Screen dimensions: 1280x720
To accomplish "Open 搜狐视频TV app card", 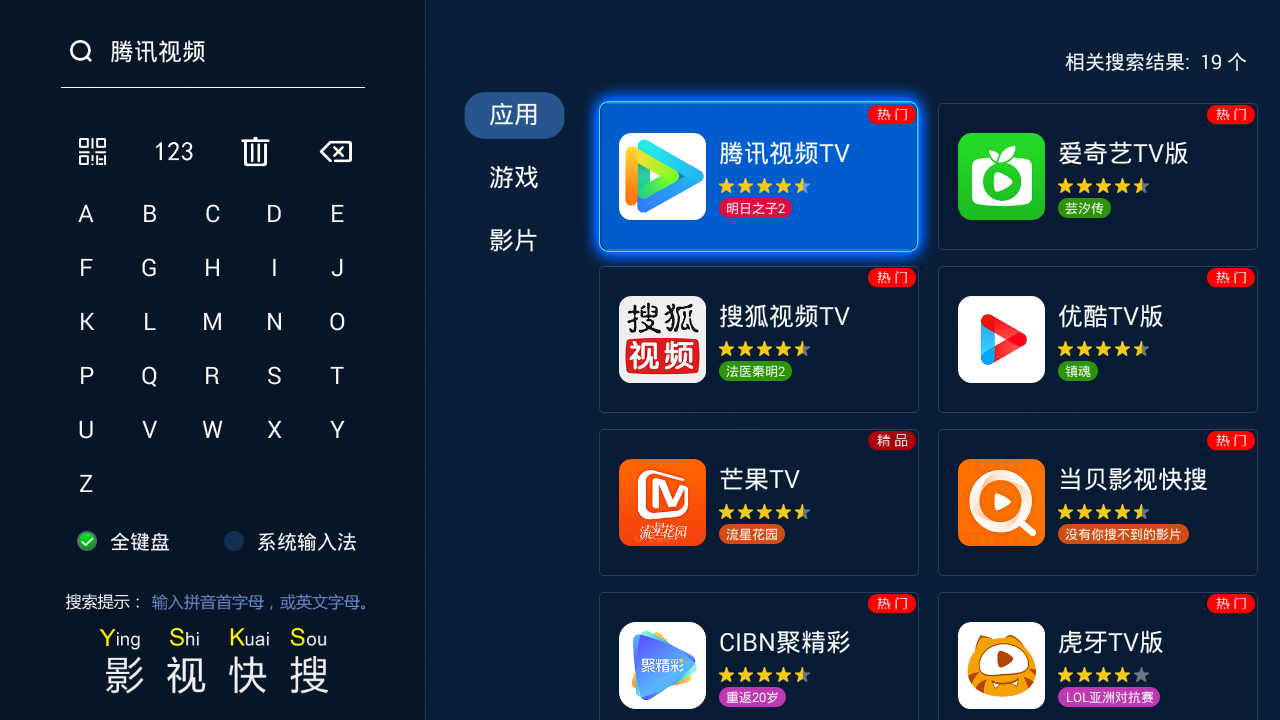I will [x=758, y=340].
